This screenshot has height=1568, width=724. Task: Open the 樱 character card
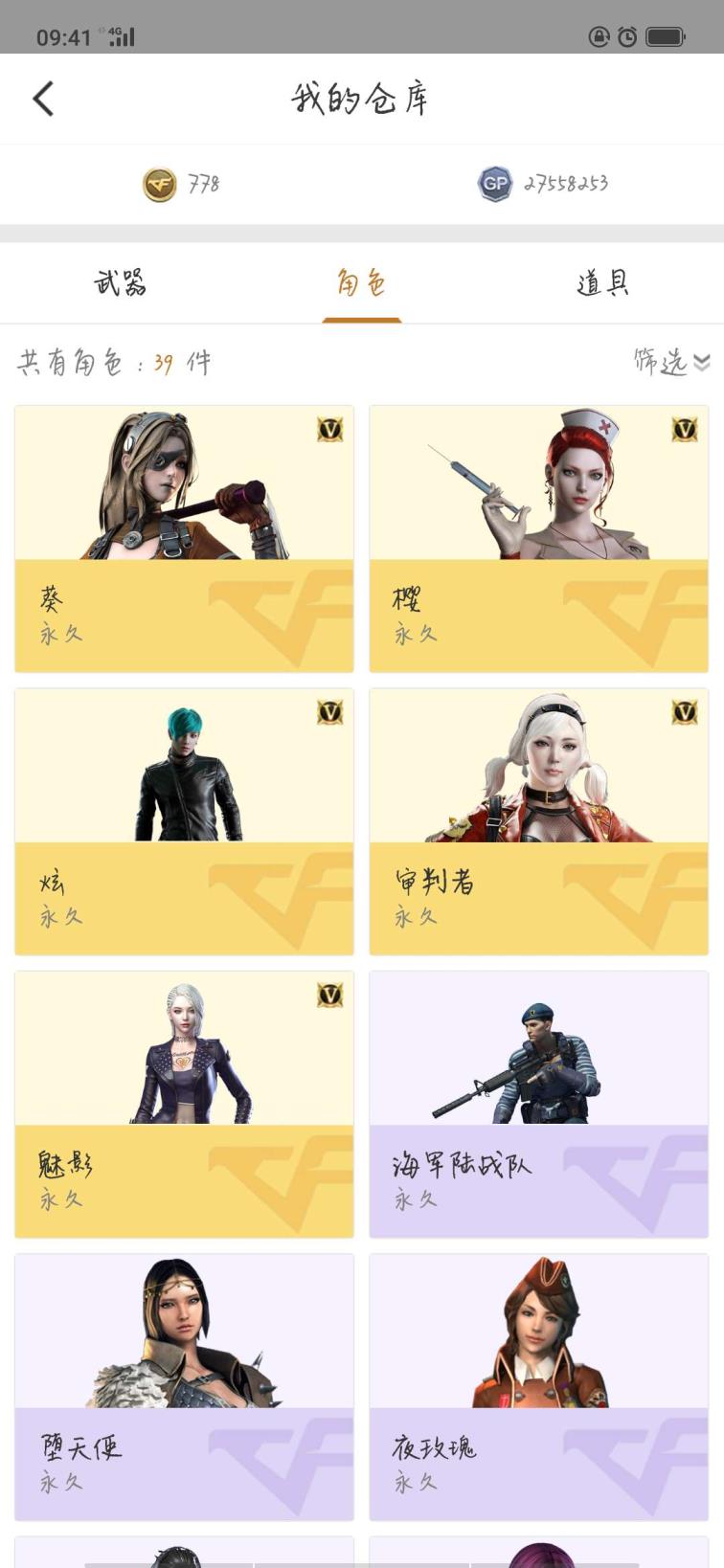(538, 538)
